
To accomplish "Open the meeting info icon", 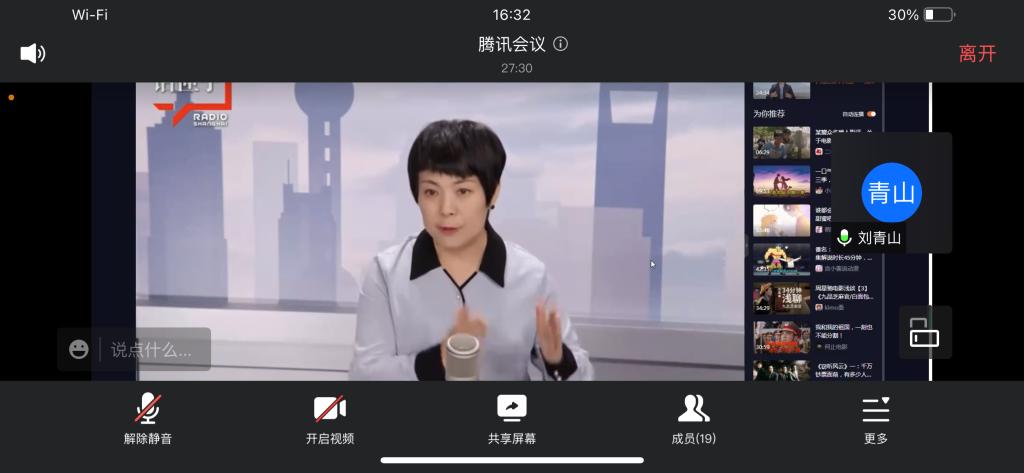I will click(x=561, y=44).
